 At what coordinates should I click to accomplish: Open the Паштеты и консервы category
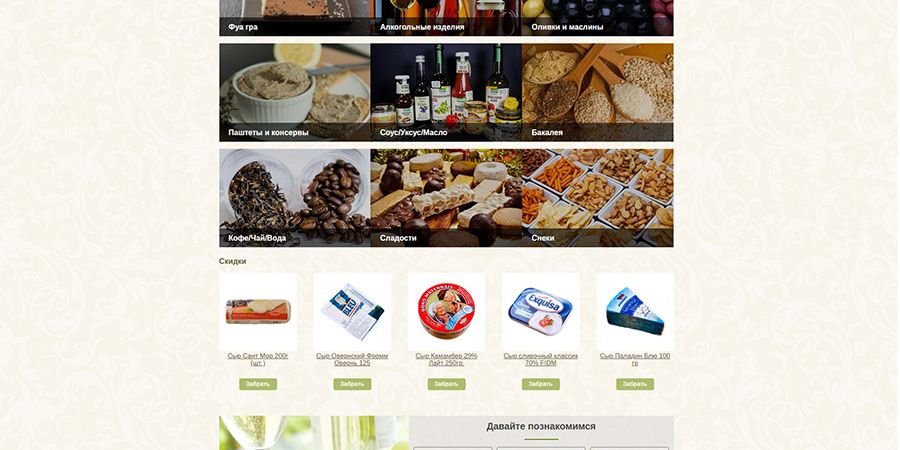294,92
